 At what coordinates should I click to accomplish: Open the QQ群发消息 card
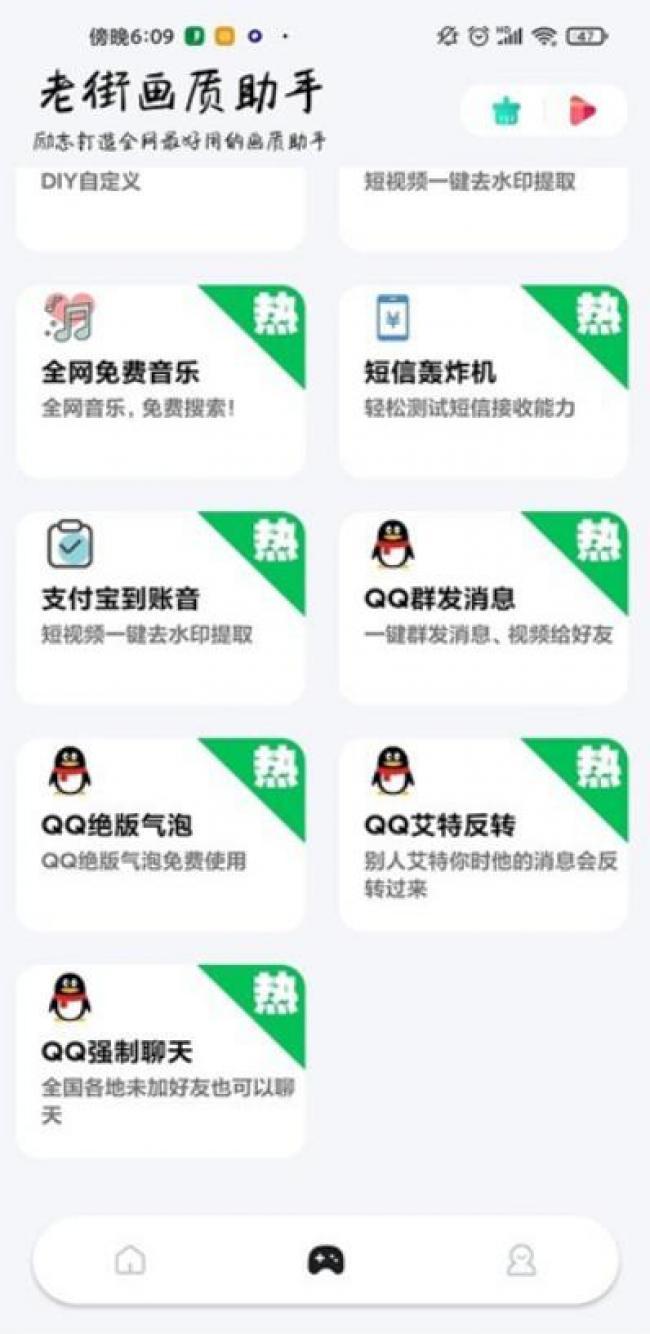point(483,608)
